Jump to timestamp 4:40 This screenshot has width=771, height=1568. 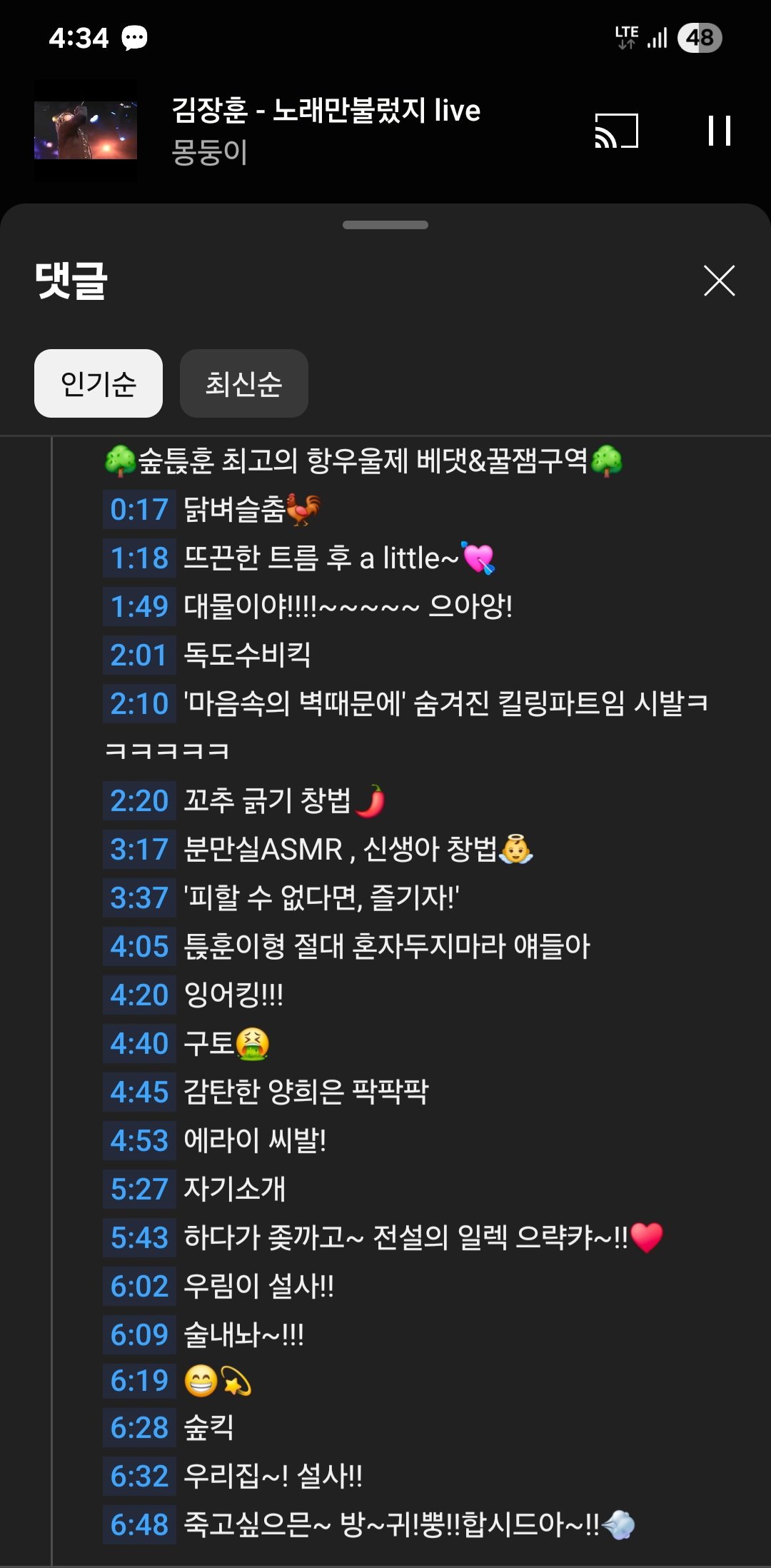tap(139, 1044)
